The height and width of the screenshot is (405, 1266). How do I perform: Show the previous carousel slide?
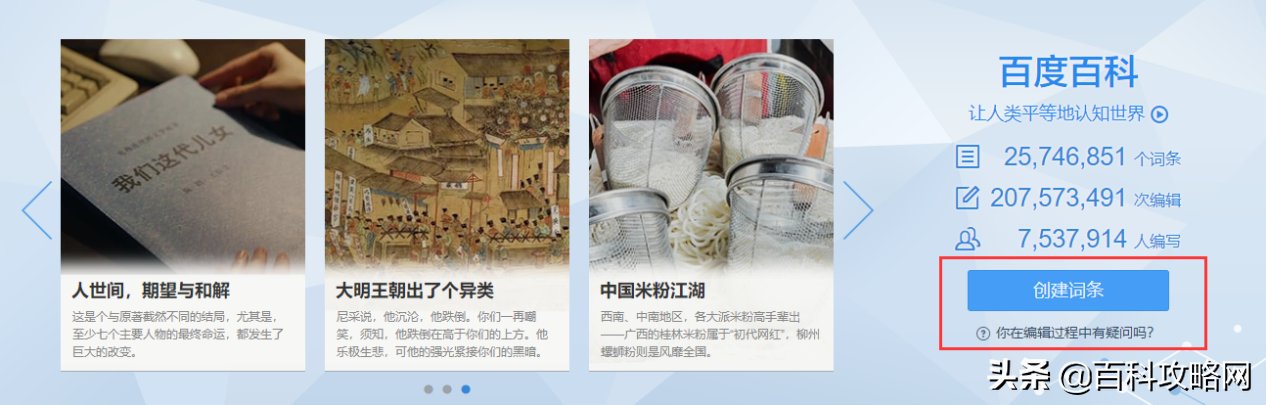coord(37,210)
